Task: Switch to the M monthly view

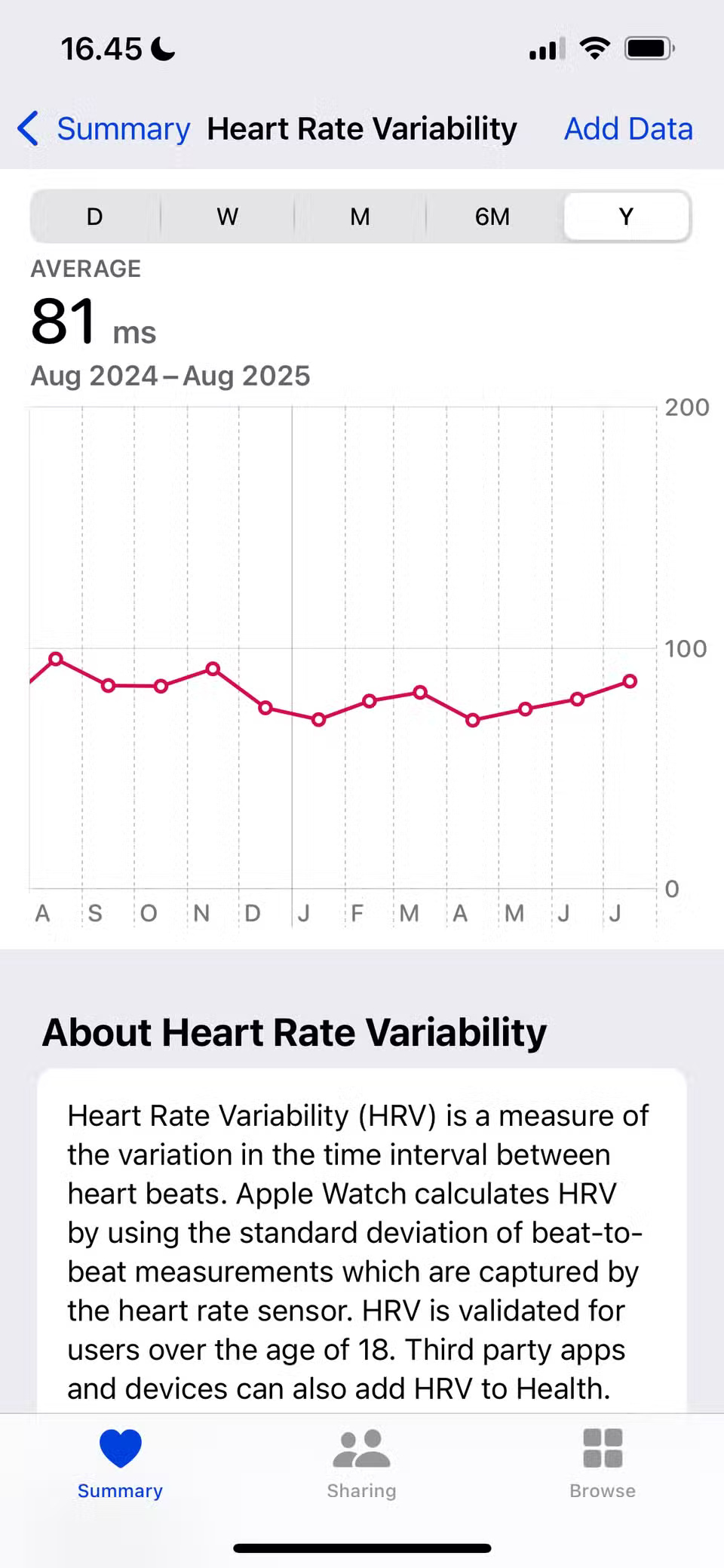Action: [359, 217]
